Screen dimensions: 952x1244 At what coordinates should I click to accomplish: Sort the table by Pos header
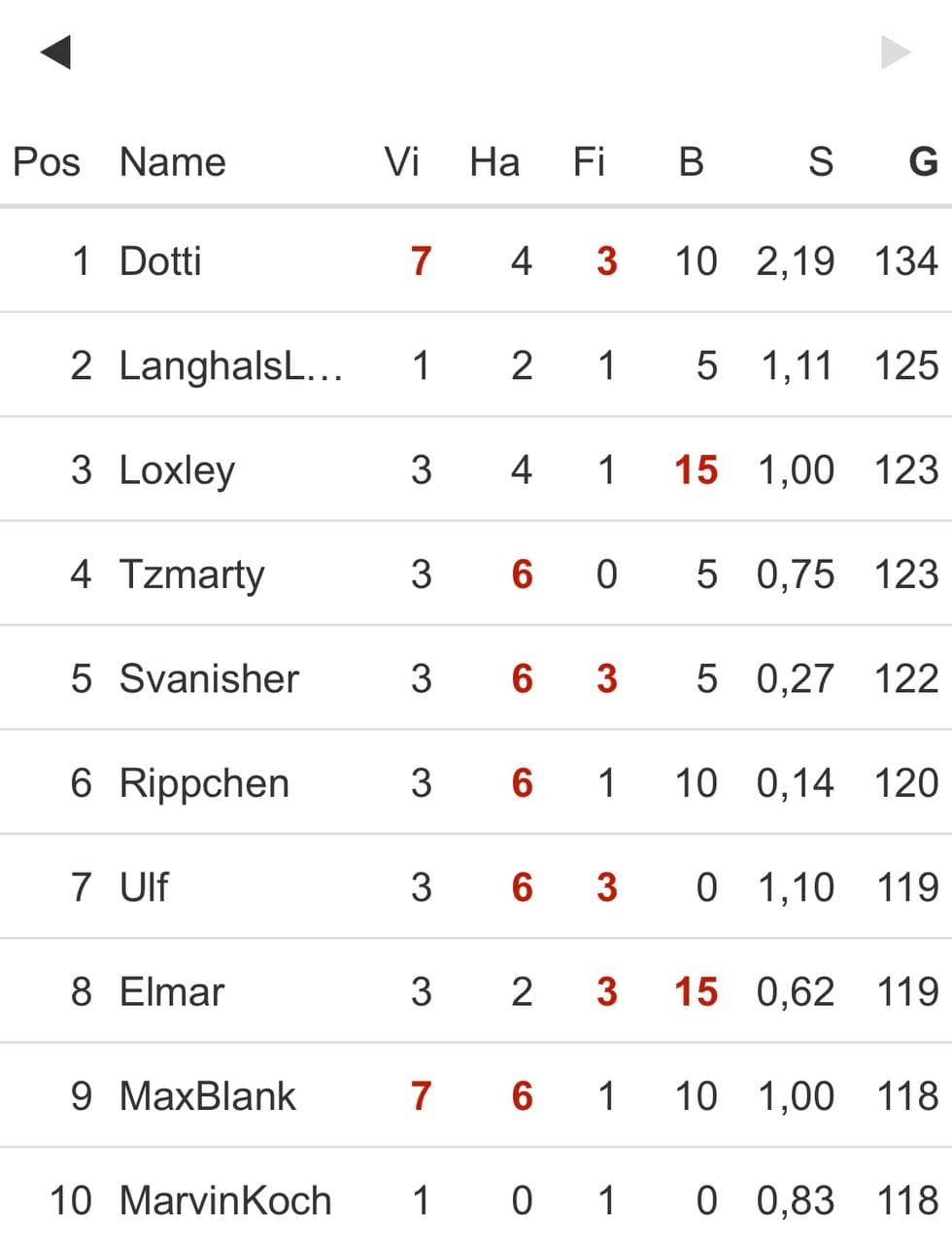47,161
